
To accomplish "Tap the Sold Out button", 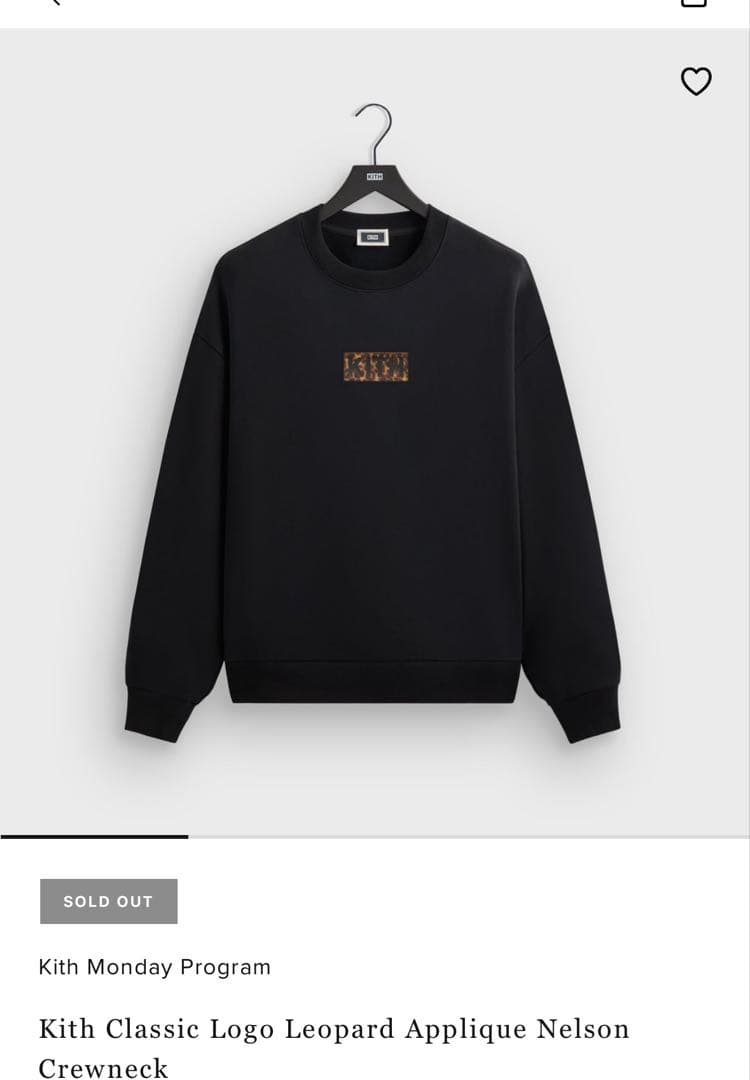I will pyautogui.click(x=109, y=901).
